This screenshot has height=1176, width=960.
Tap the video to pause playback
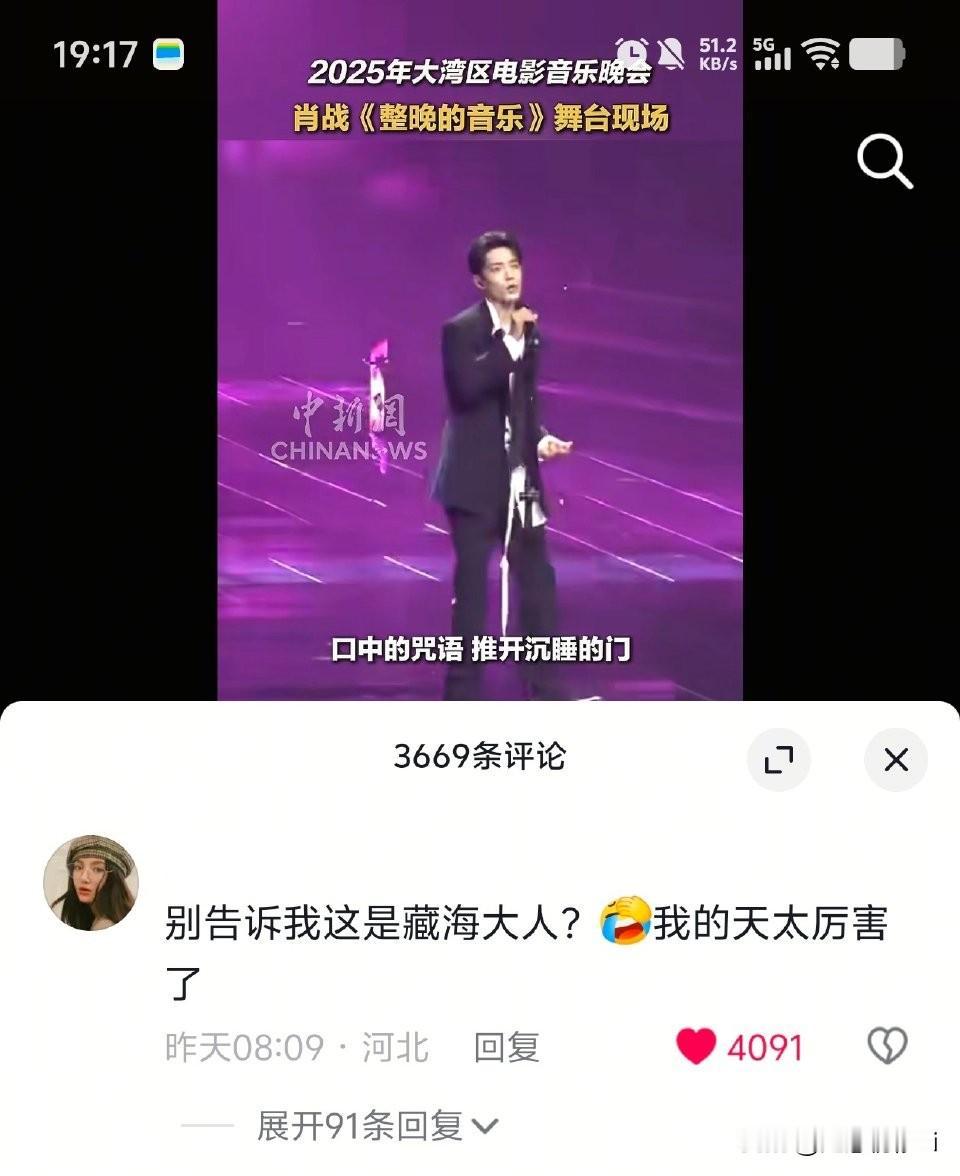(480, 400)
